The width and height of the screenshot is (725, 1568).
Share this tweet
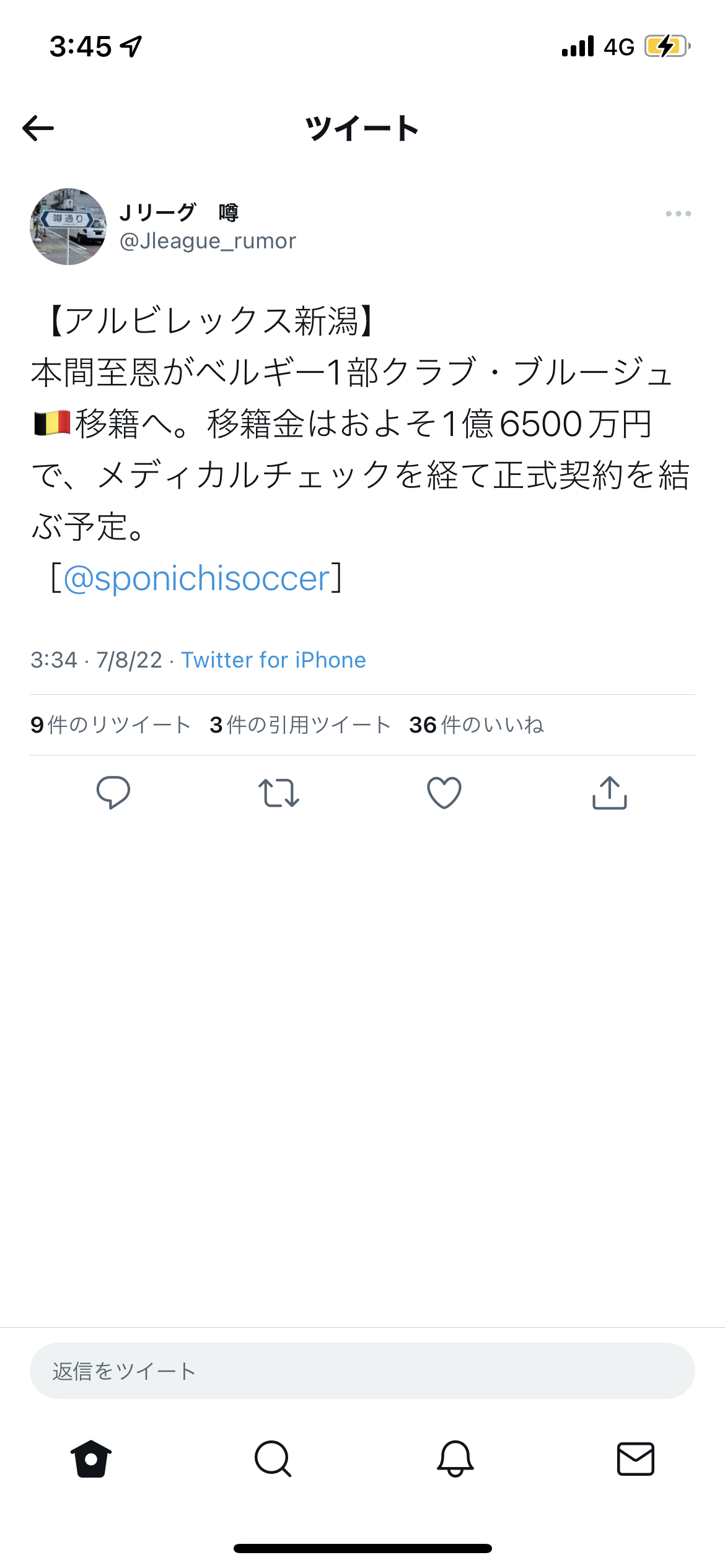tap(610, 793)
